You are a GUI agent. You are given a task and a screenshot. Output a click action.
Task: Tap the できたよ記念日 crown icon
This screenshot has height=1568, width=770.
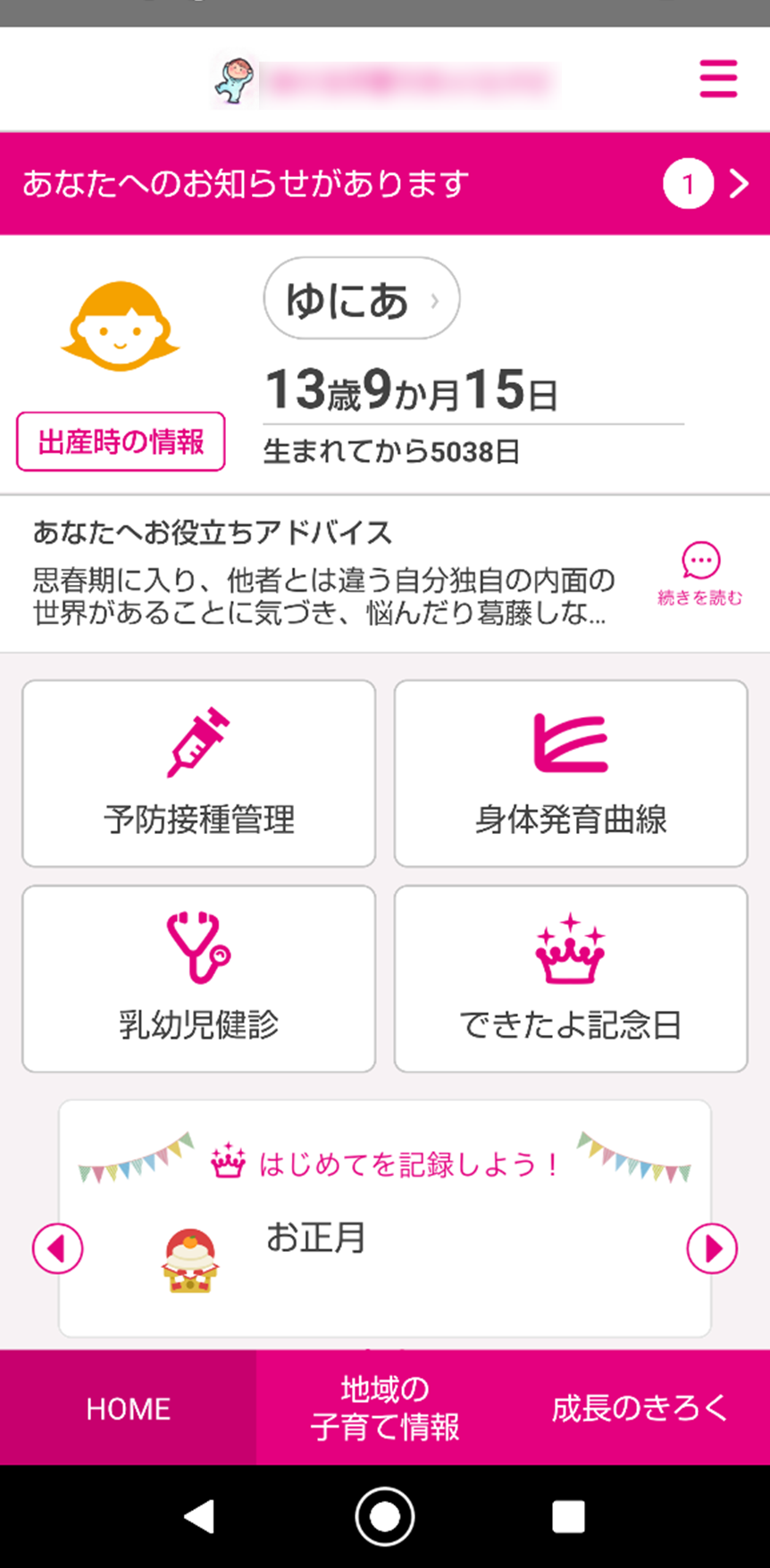[570, 949]
